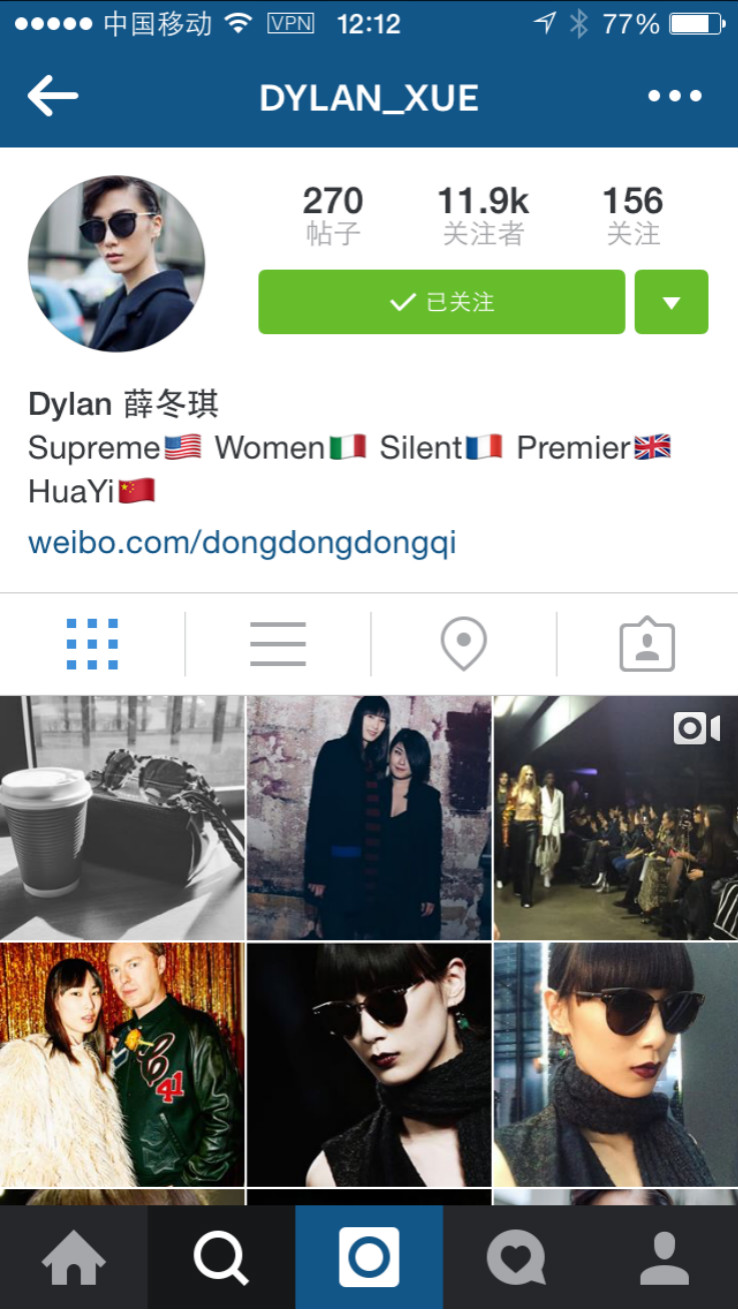The height and width of the screenshot is (1309, 738).
Task: Tap the green 已关注 following button
Action: click(441, 302)
